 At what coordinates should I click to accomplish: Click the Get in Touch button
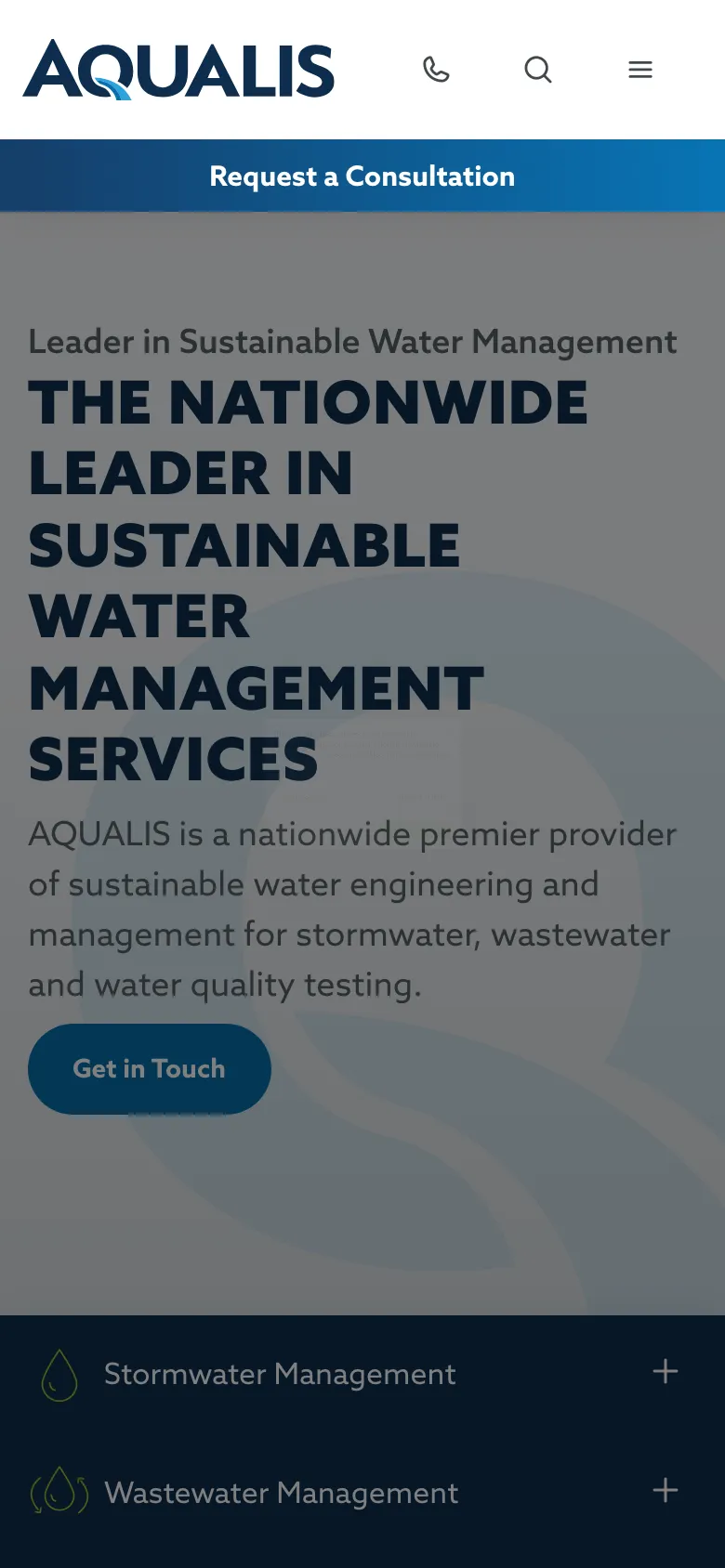point(149,1068)
